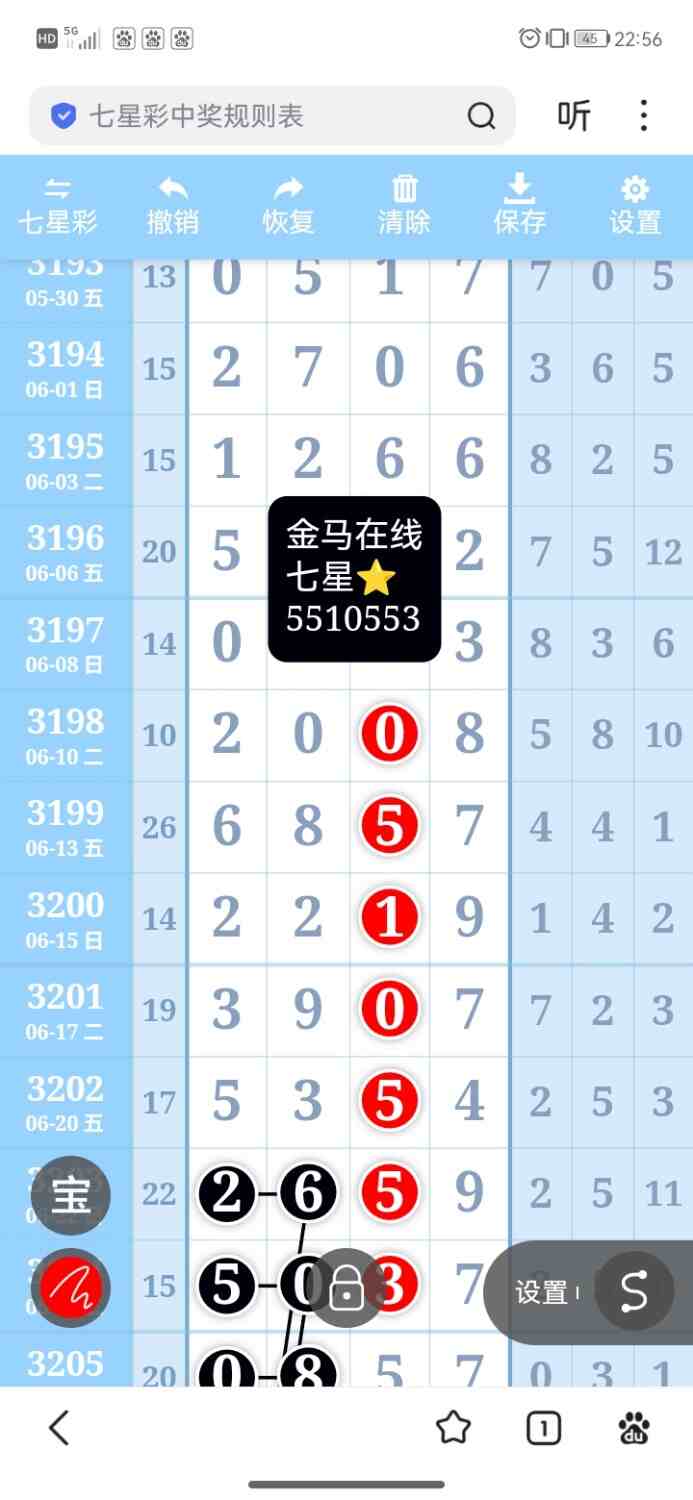
Task: Tap the search bar showing 七星彩中奖规则表
Action: [x=260, y=116]
